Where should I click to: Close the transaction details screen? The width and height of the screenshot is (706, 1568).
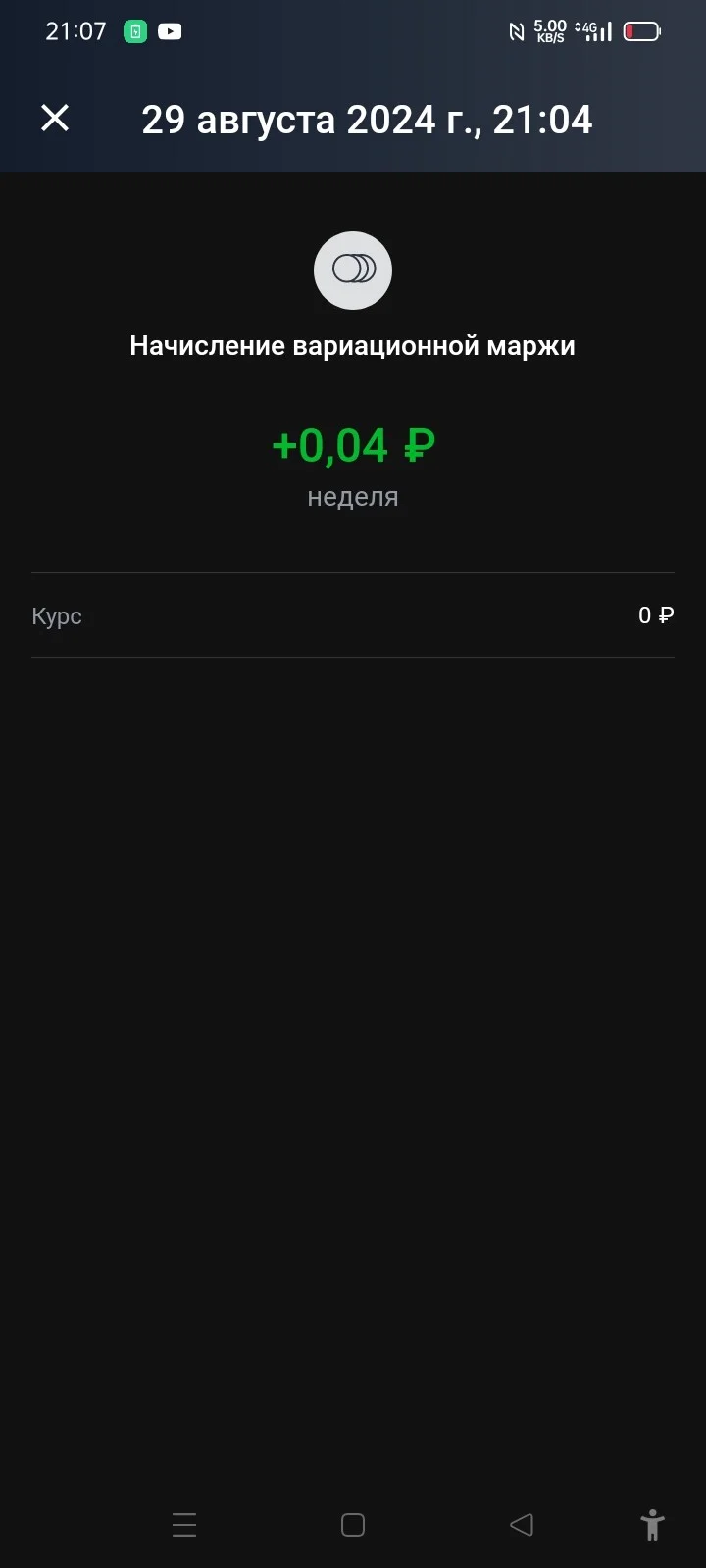pos(55,119)
